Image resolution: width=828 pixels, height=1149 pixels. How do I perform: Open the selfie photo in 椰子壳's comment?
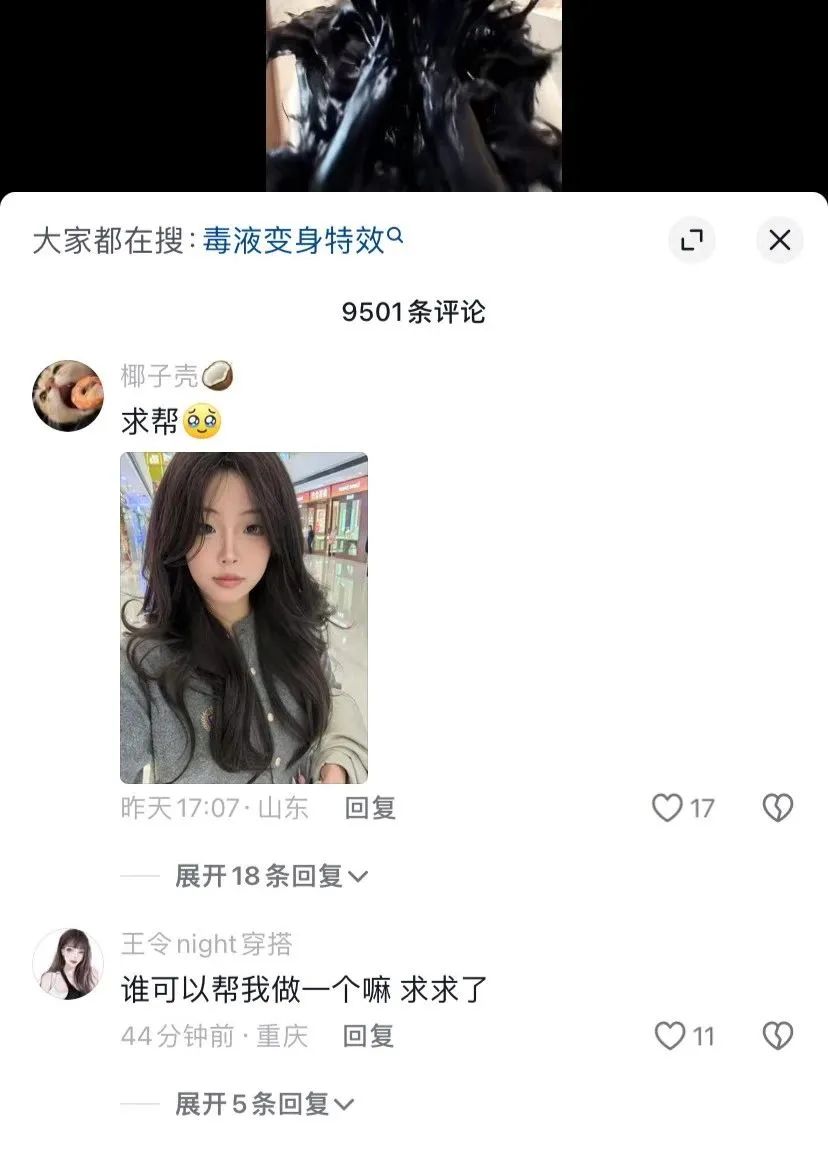tap(243, 618)
